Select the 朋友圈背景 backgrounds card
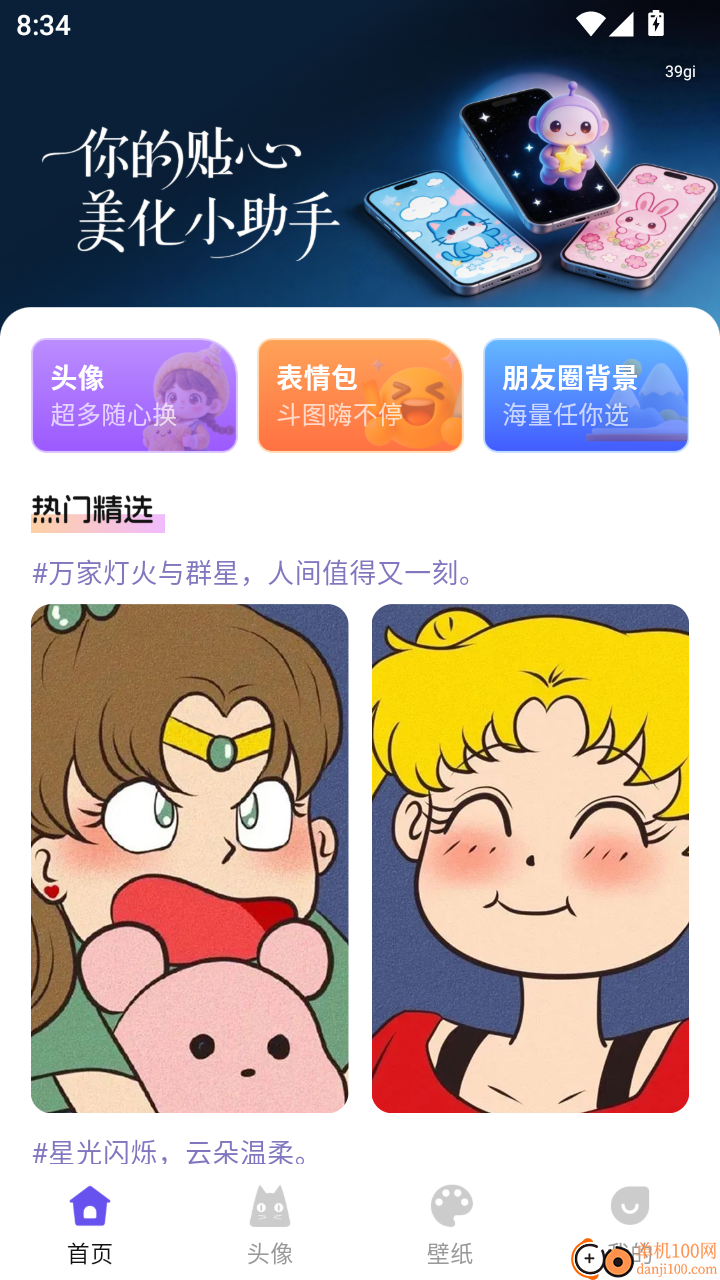 [x=586, y=395]
